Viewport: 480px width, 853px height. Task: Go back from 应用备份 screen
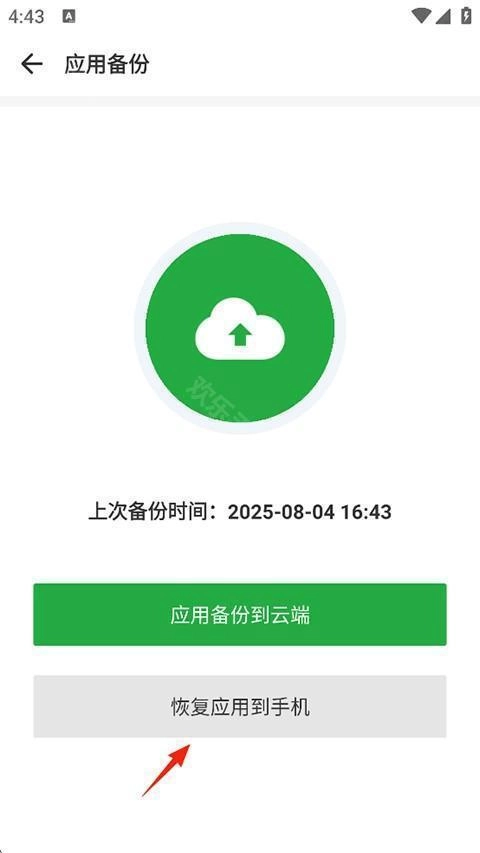tap(32, 64)
